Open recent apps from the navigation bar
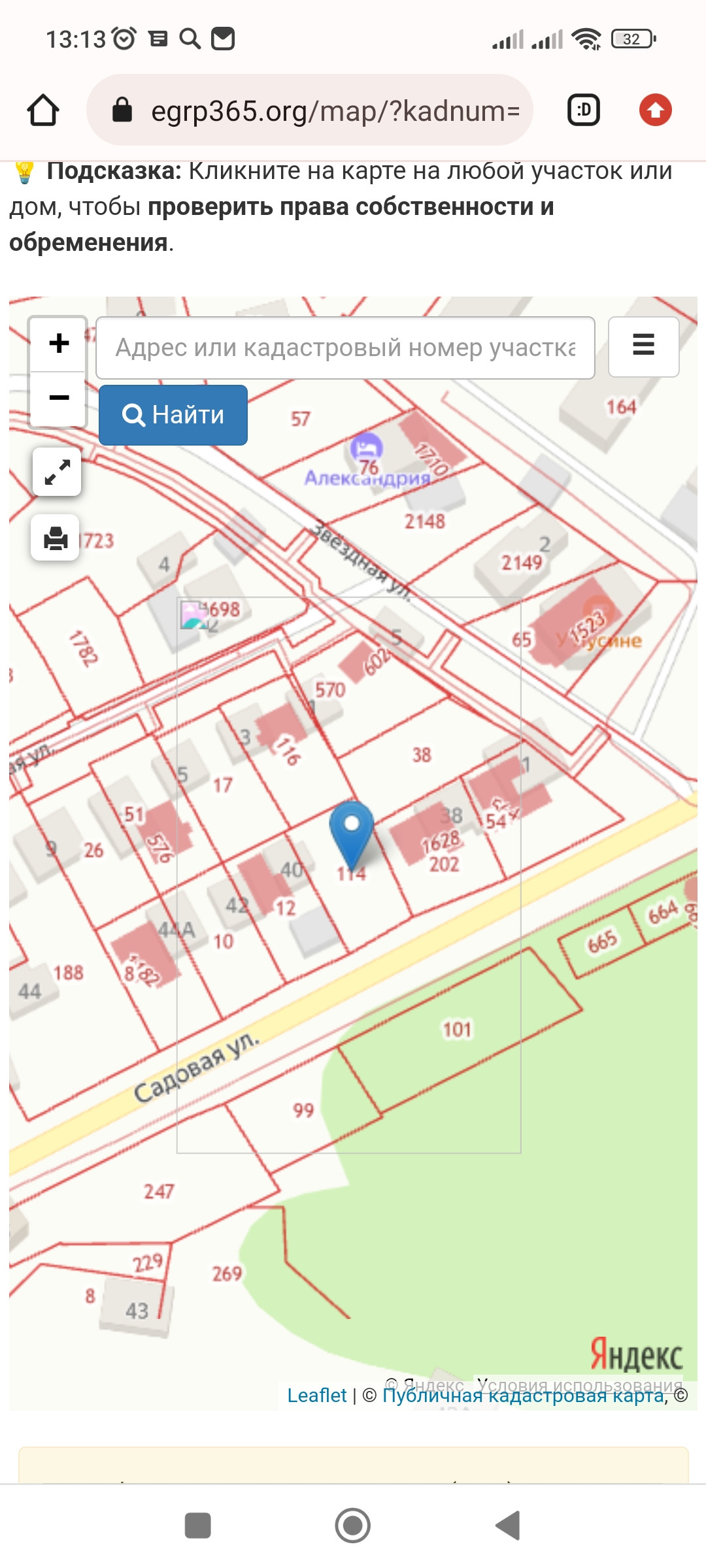 [x=197, y=1526]
